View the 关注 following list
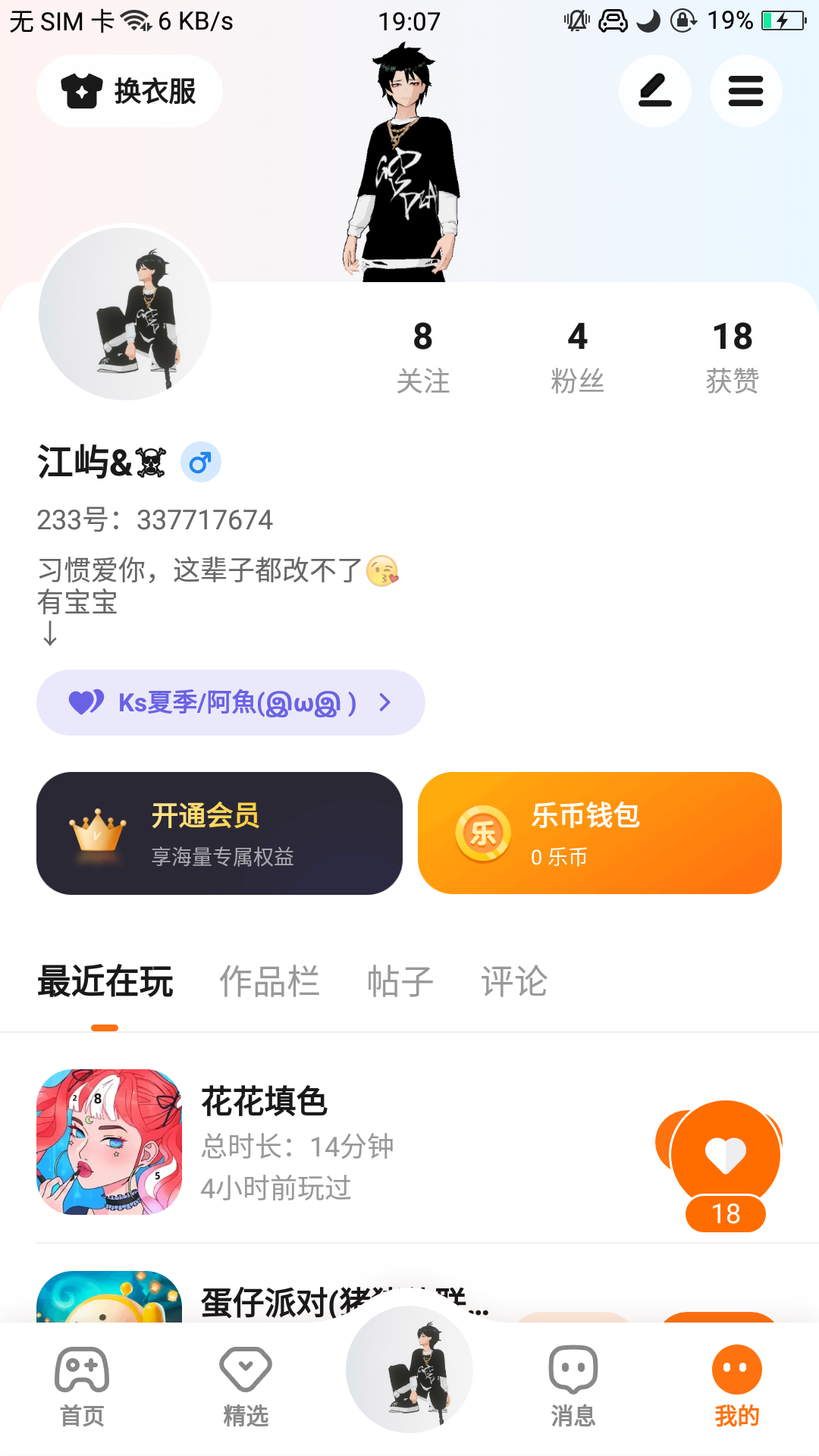The height and width of the screenshot is (1456, 819). click(x=423, y=356)
